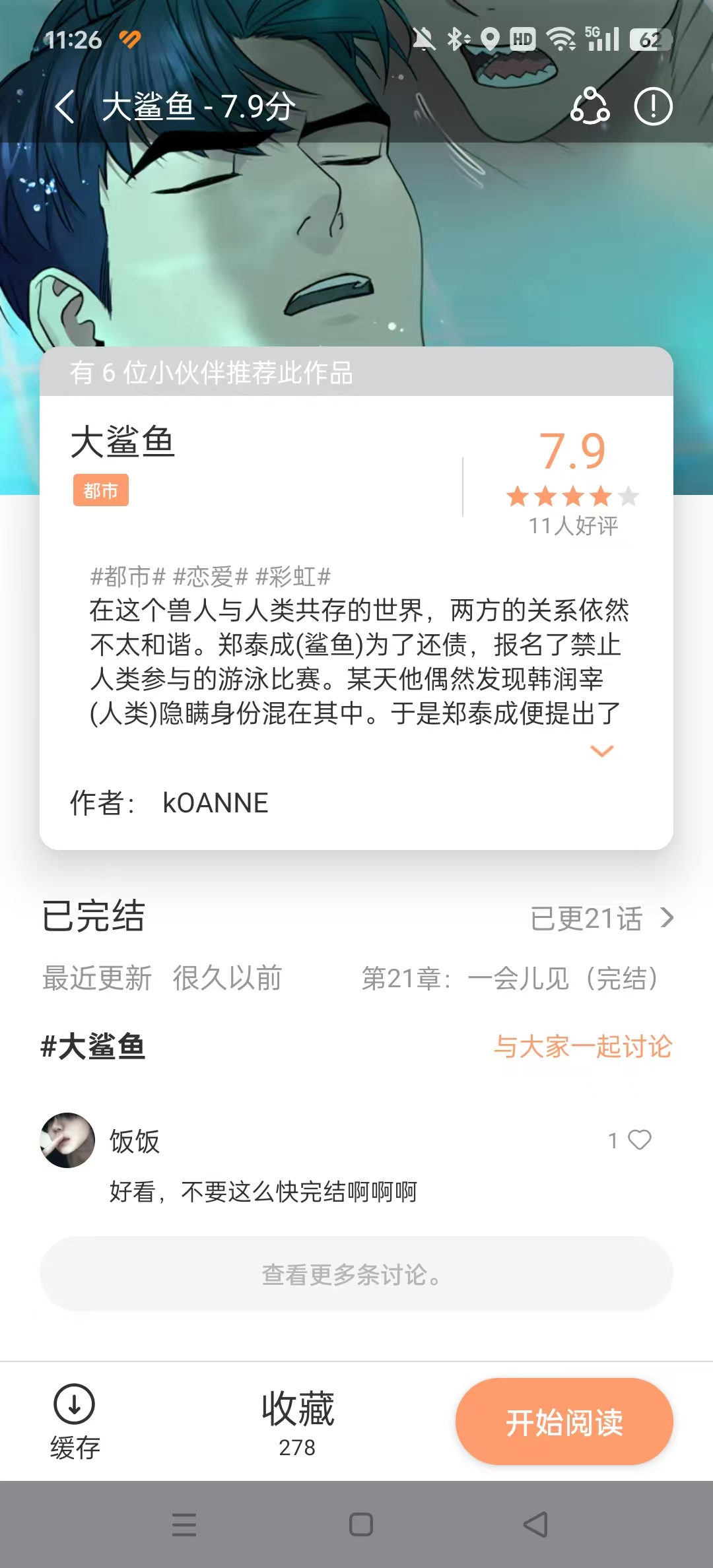This screenshot has height=1568, width=713.
Task: View more discussions 查看更多条讨论
Action: pyautogui.click(x=356, y=1274)
